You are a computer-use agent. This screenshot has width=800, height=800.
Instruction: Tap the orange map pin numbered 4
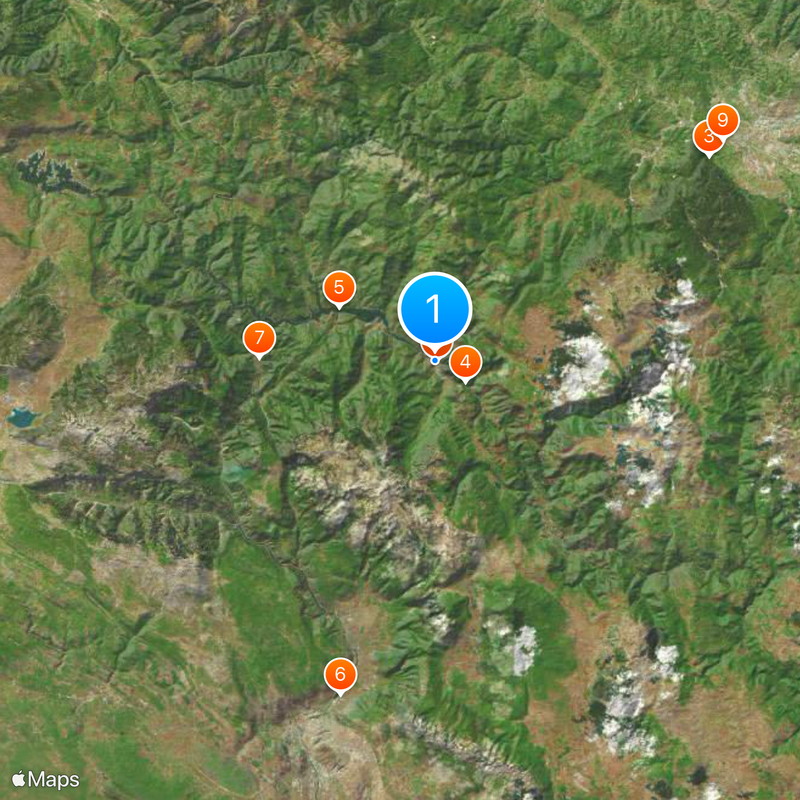tap(465, 362)
